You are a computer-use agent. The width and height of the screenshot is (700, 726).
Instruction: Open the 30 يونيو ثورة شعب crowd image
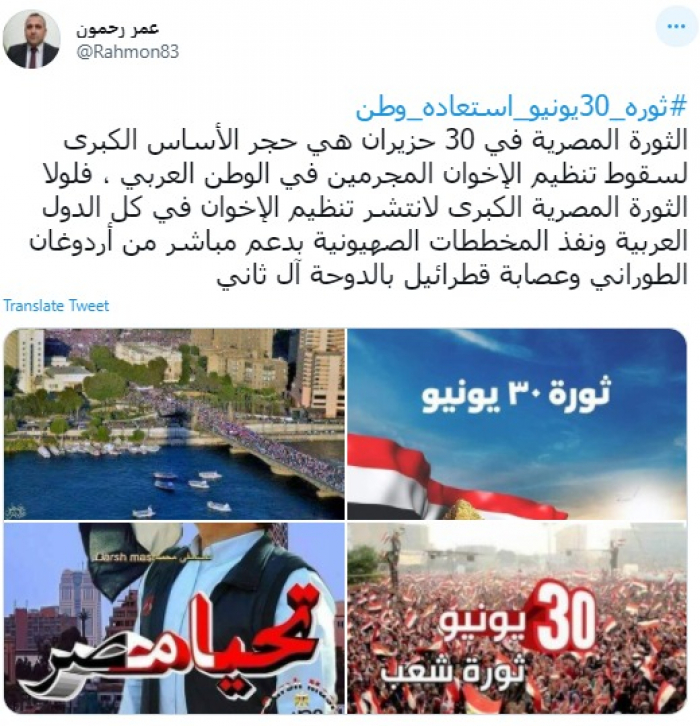(517, 618)
